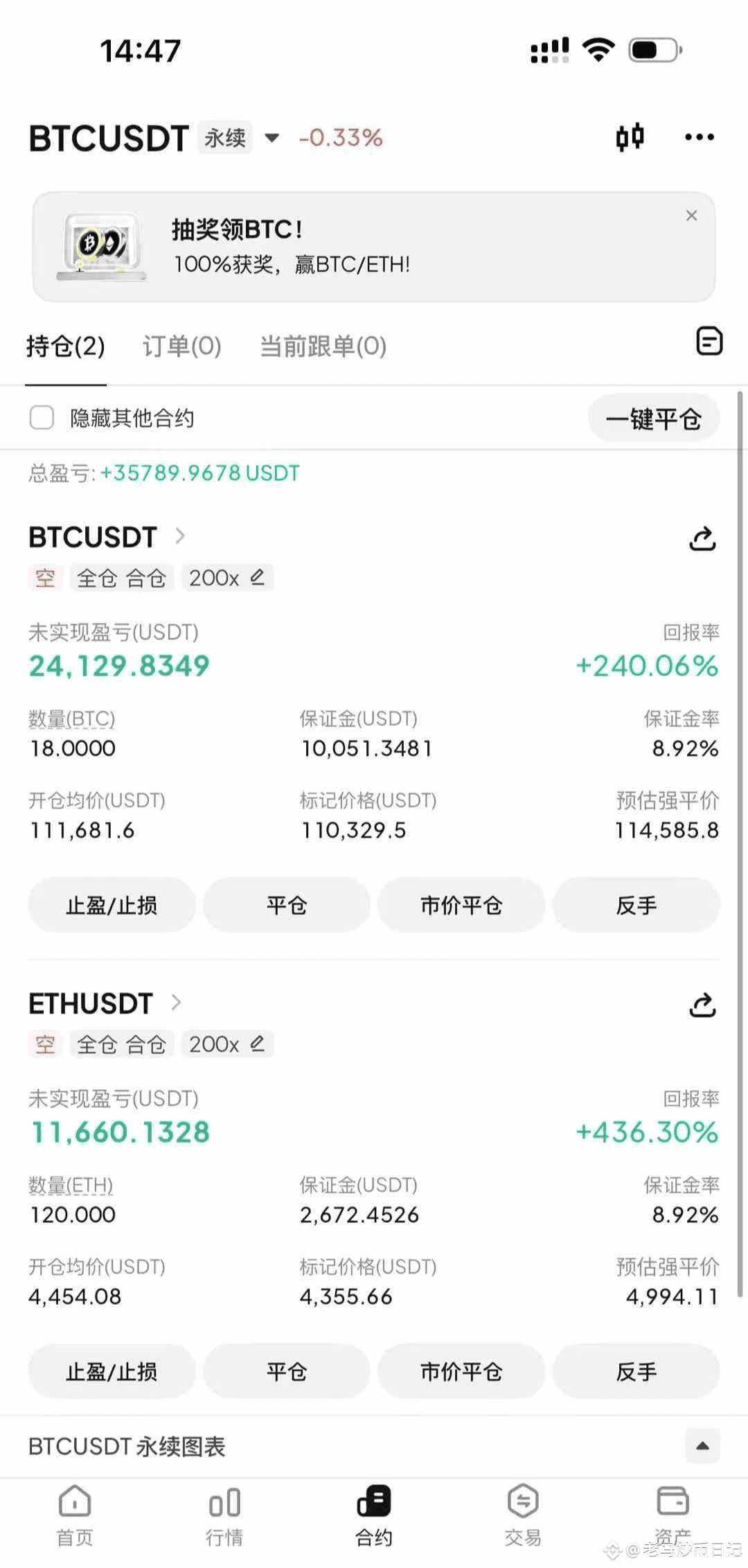Switch to the 订单(0) tab

181,346
